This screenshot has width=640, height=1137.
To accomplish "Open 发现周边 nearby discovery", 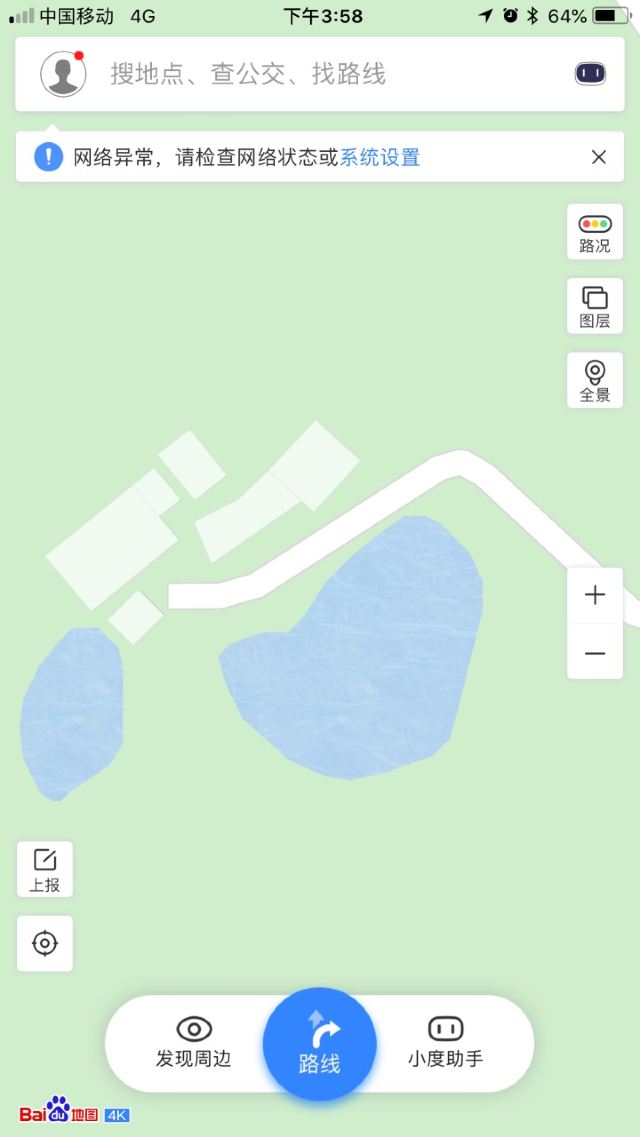I will (x=194, y=1043).
